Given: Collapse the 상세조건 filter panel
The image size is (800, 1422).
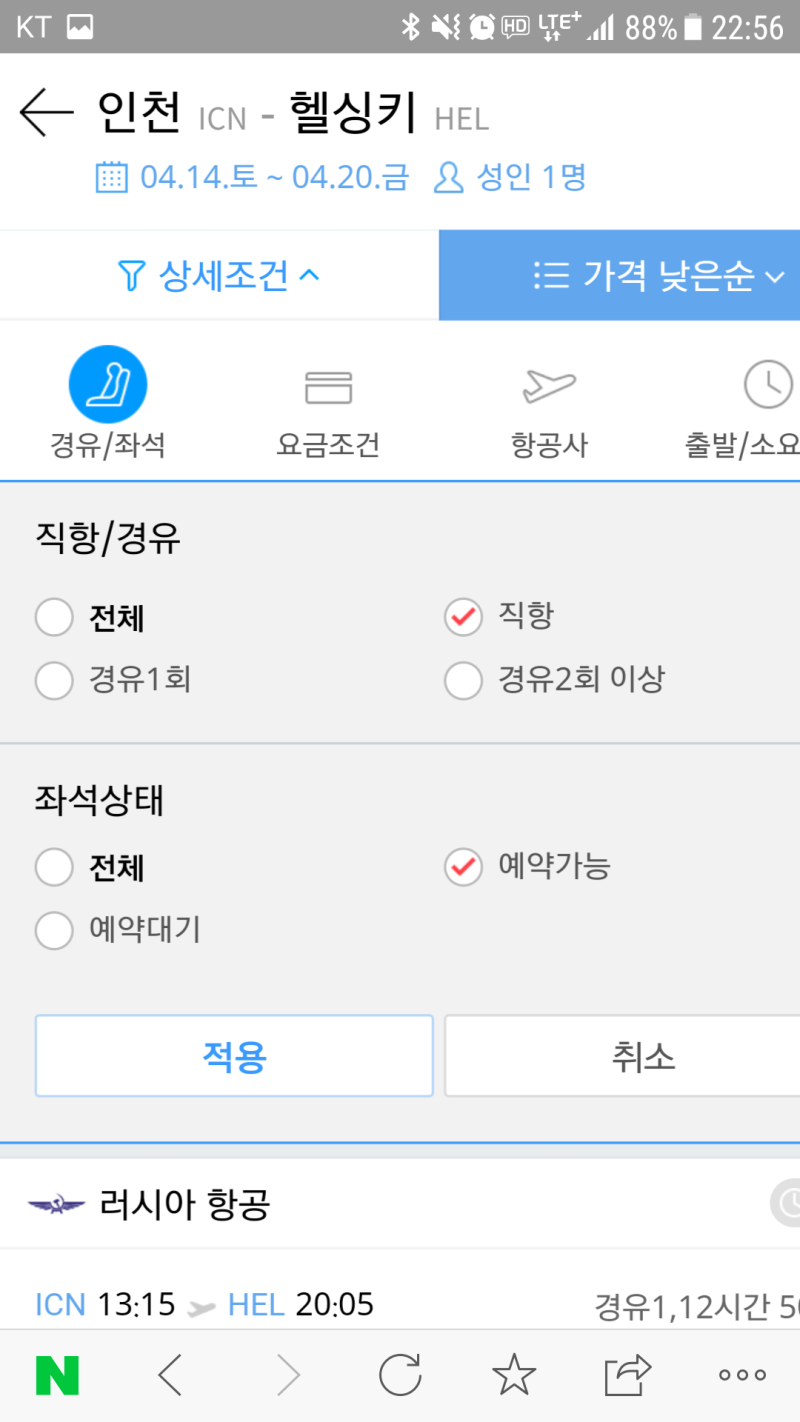Looking at the screenshot, I should coord(218,275).
